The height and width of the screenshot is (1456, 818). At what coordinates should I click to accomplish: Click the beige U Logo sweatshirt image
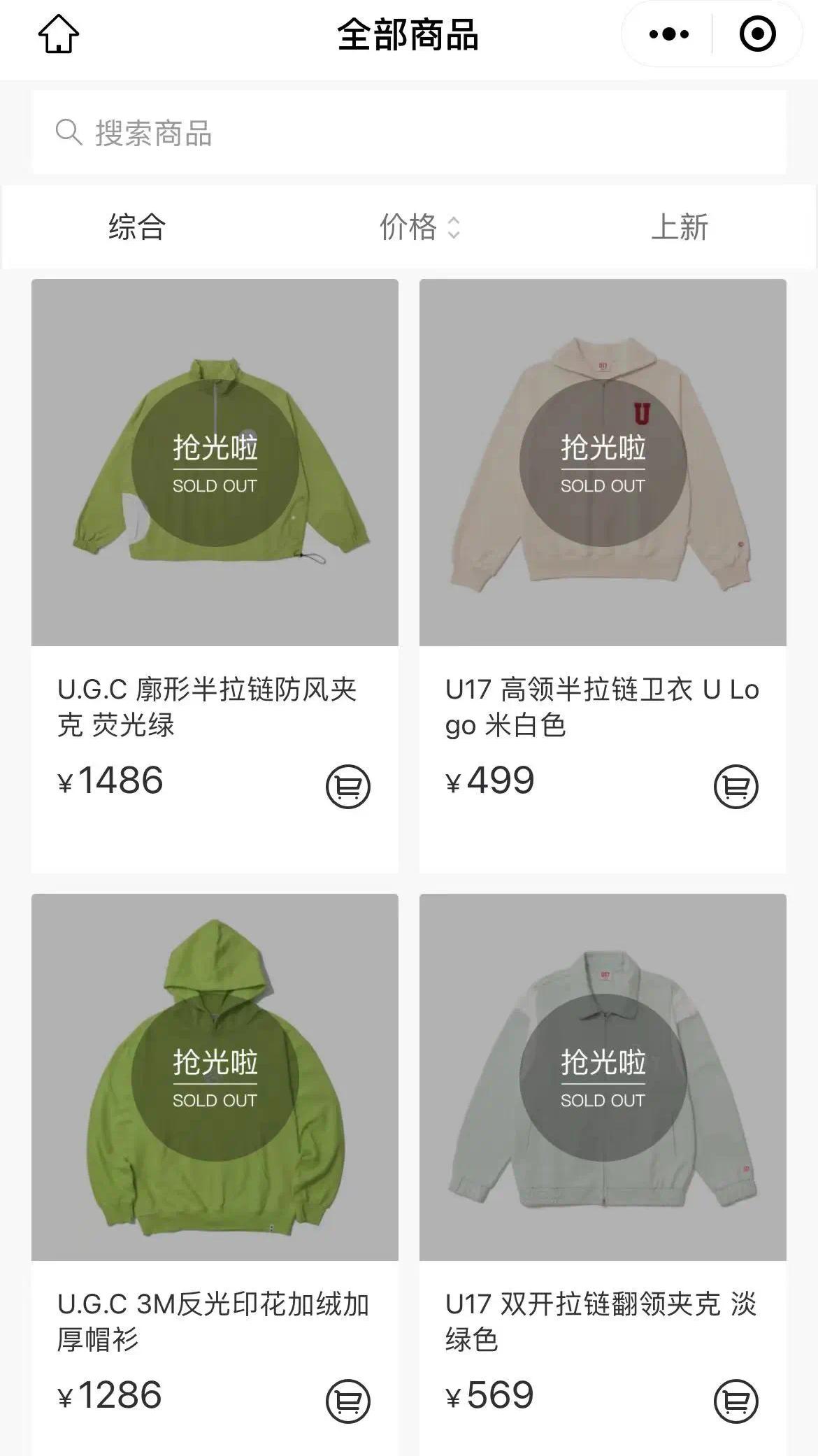point(601,462)
